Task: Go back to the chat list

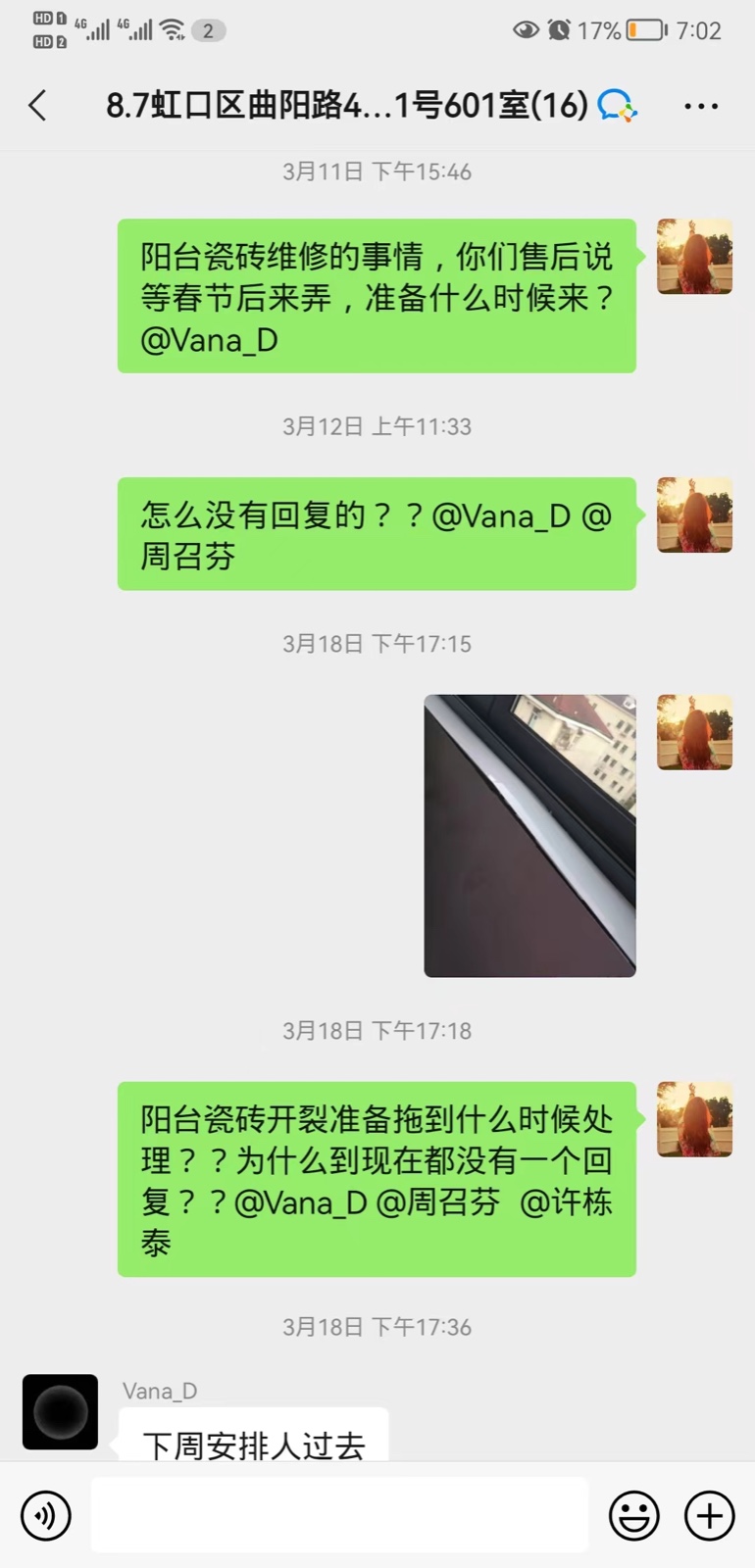Action: coord(38,105)
